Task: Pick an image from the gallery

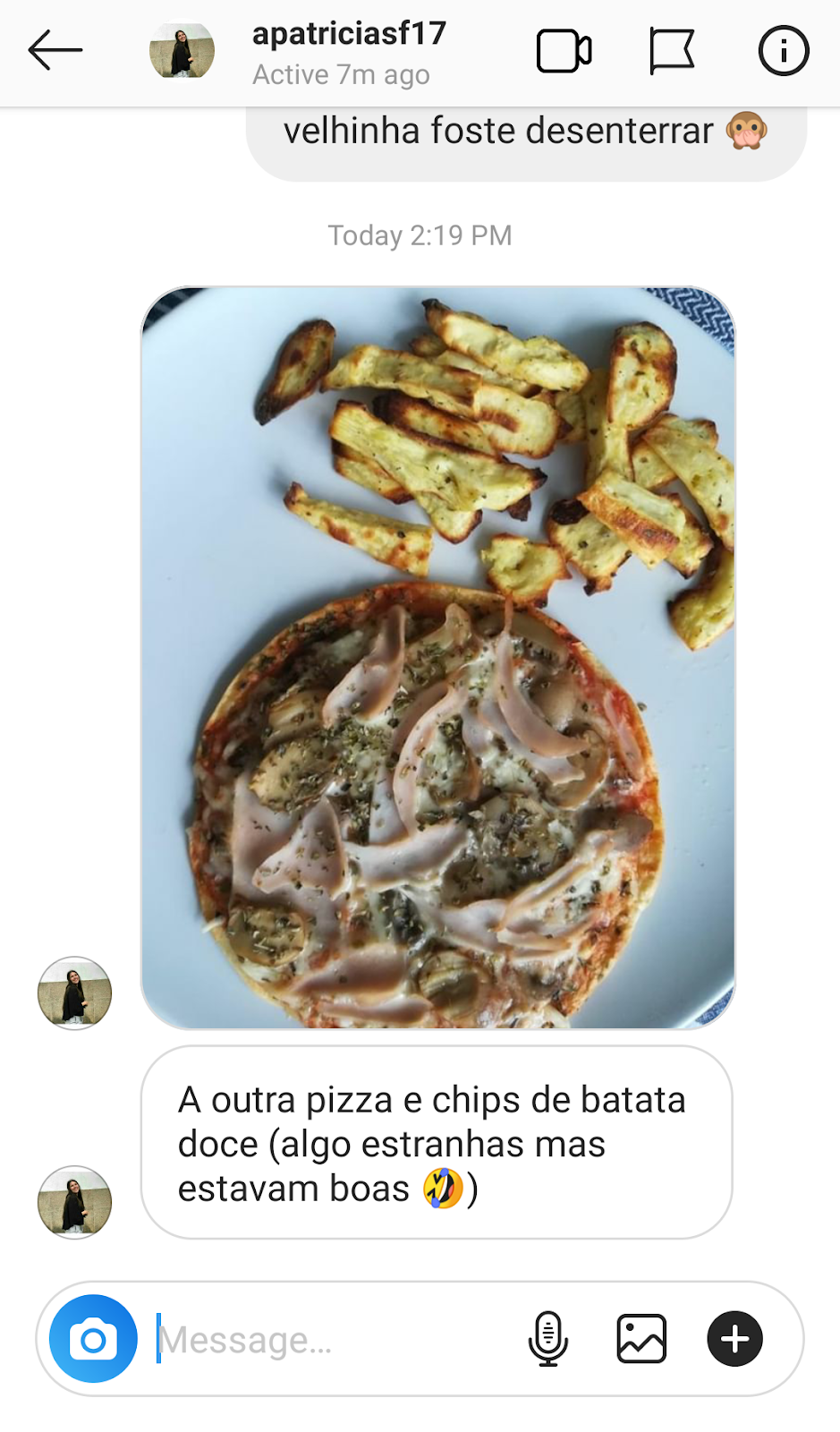Action: click(641, 1339)
